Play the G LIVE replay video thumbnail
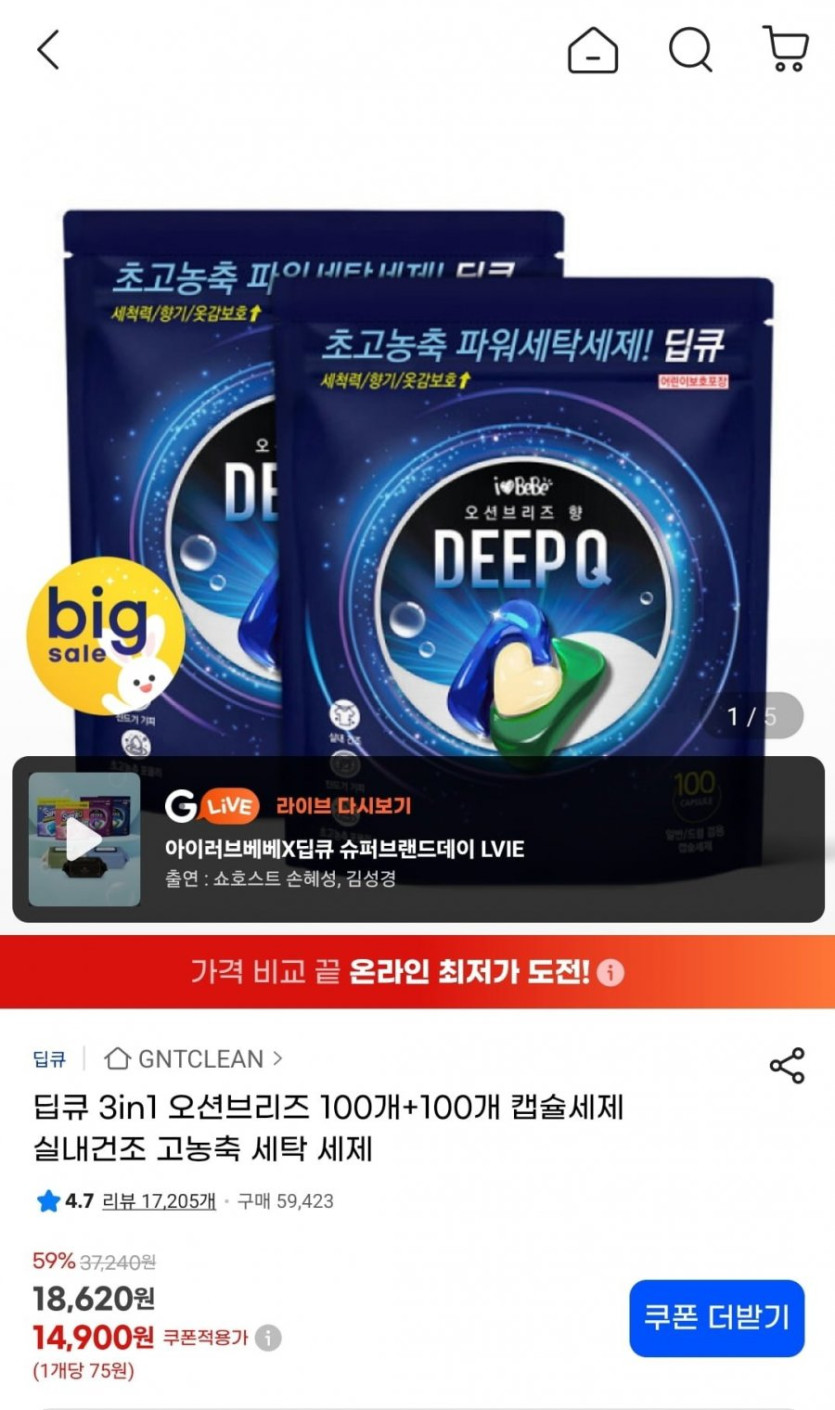This screenshot has height=1410, width=835. (x=84, y=839)
